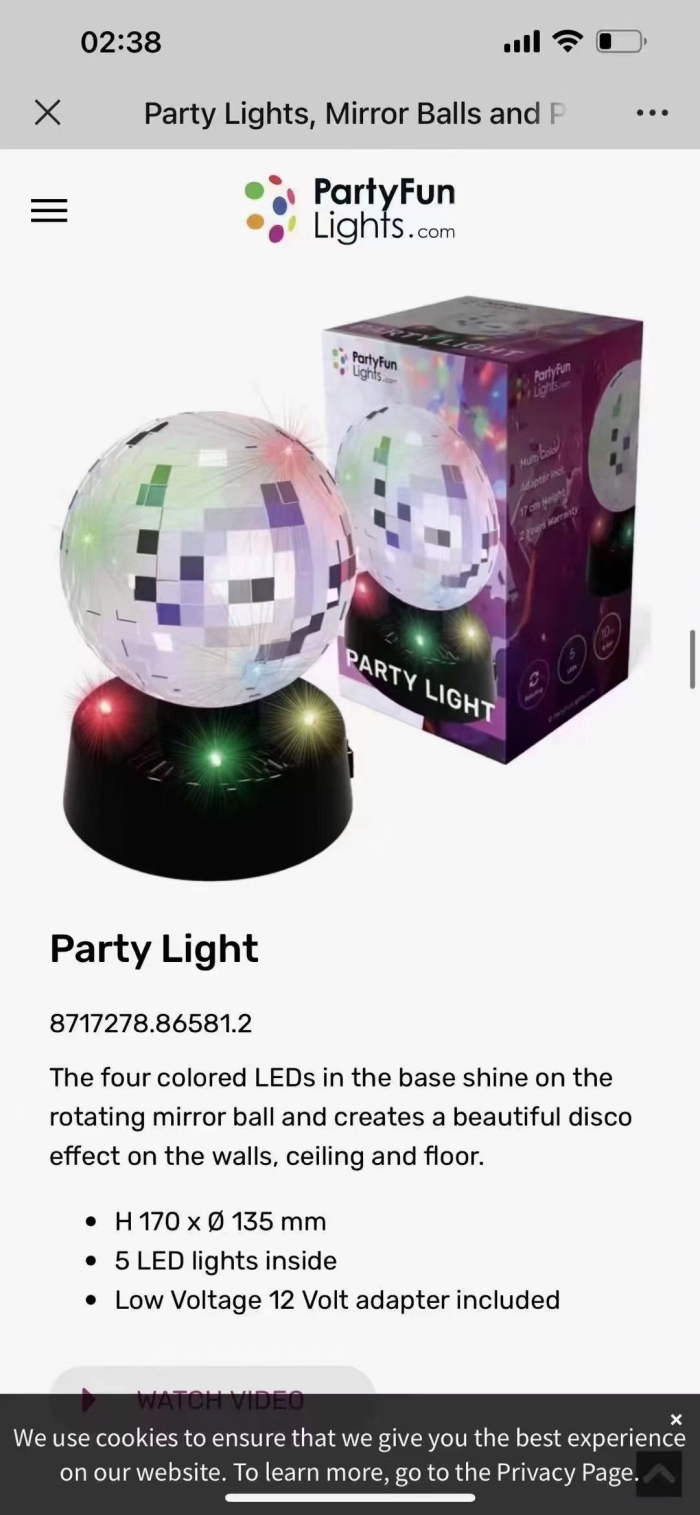Screen dimensions: 700x1515
Task: Dismiss the cookie notice banner
Action: click(x=676, y=1419)
